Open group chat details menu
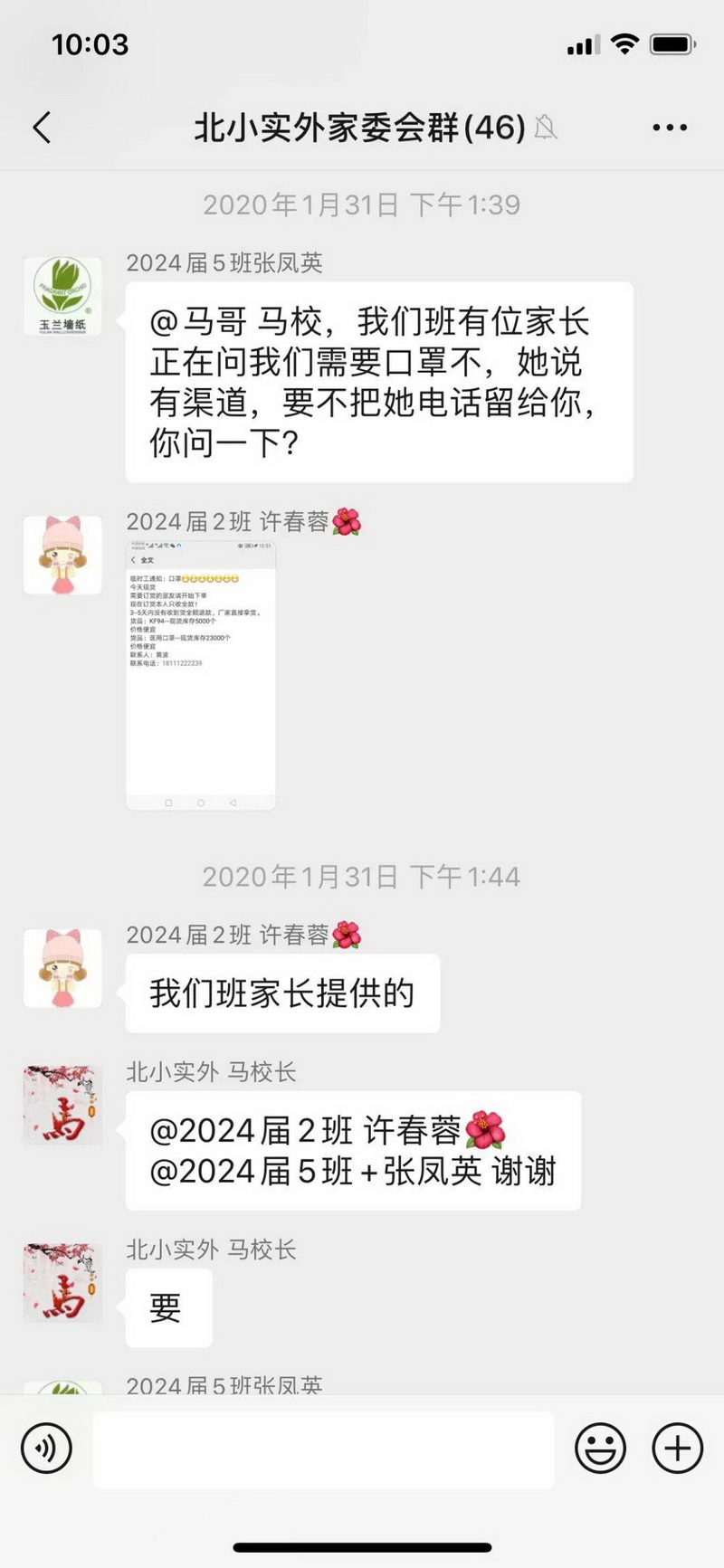 pos(670,128)
